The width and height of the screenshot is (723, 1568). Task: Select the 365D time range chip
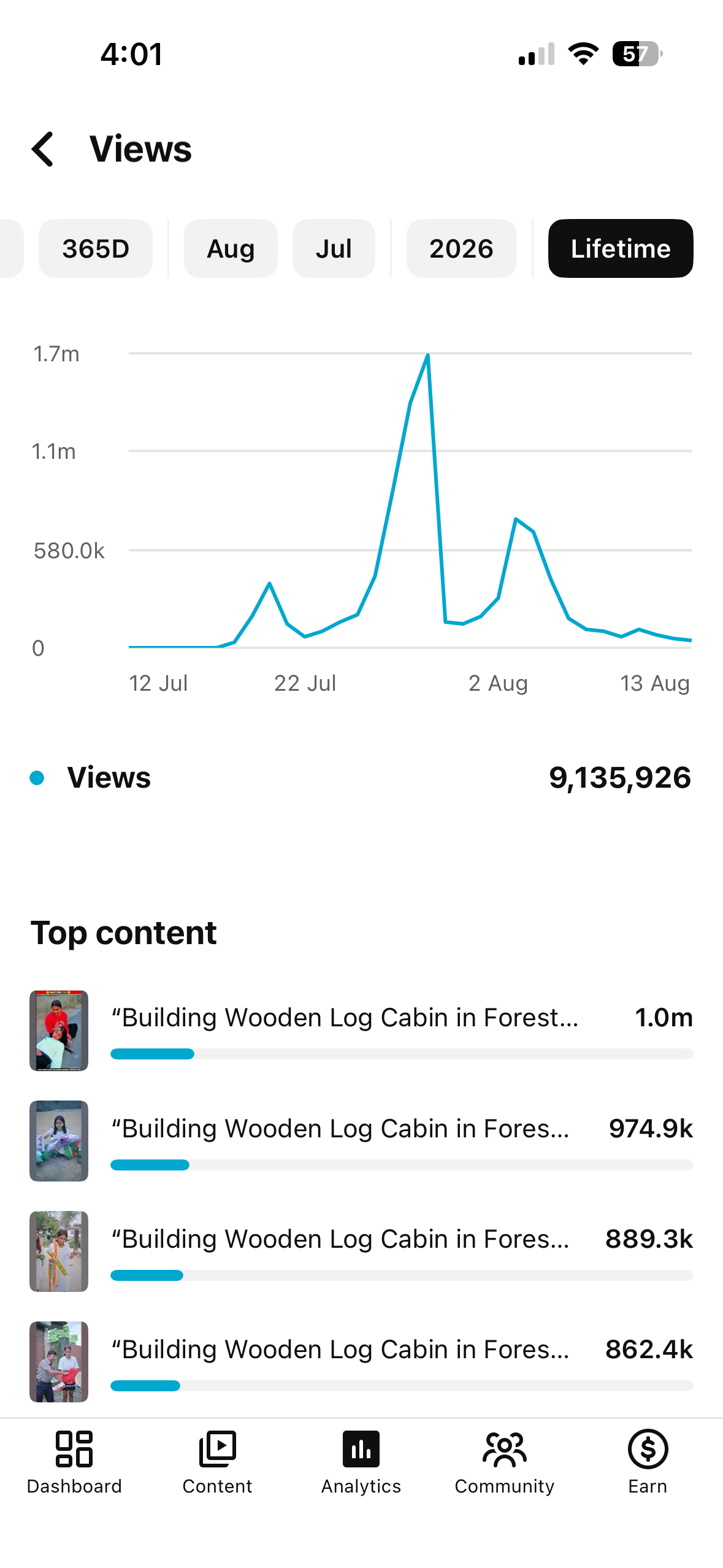[96, 248]
